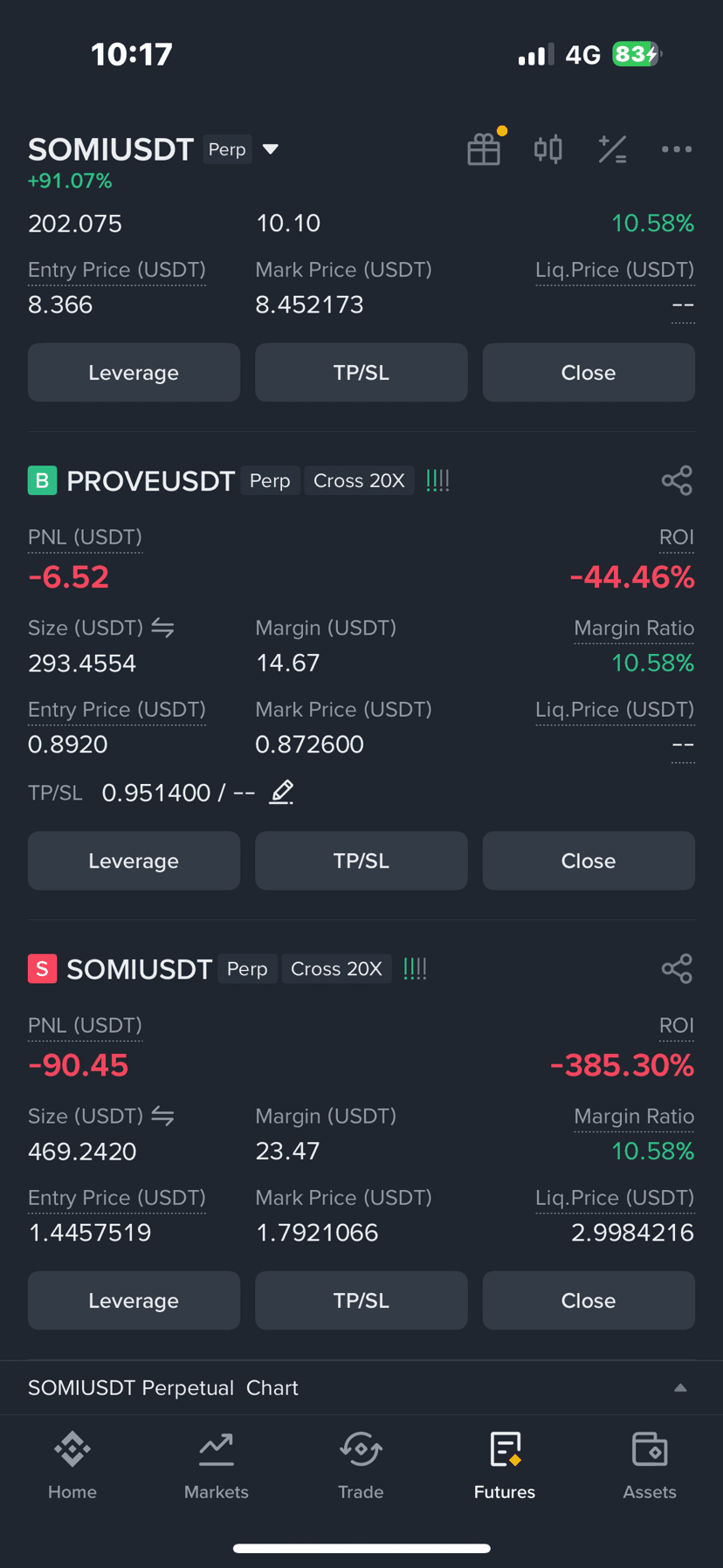The image size is (723, 1568).
Task: Tap the margin ratio bars on SOMIUSDT card
Action: point(414,968)
